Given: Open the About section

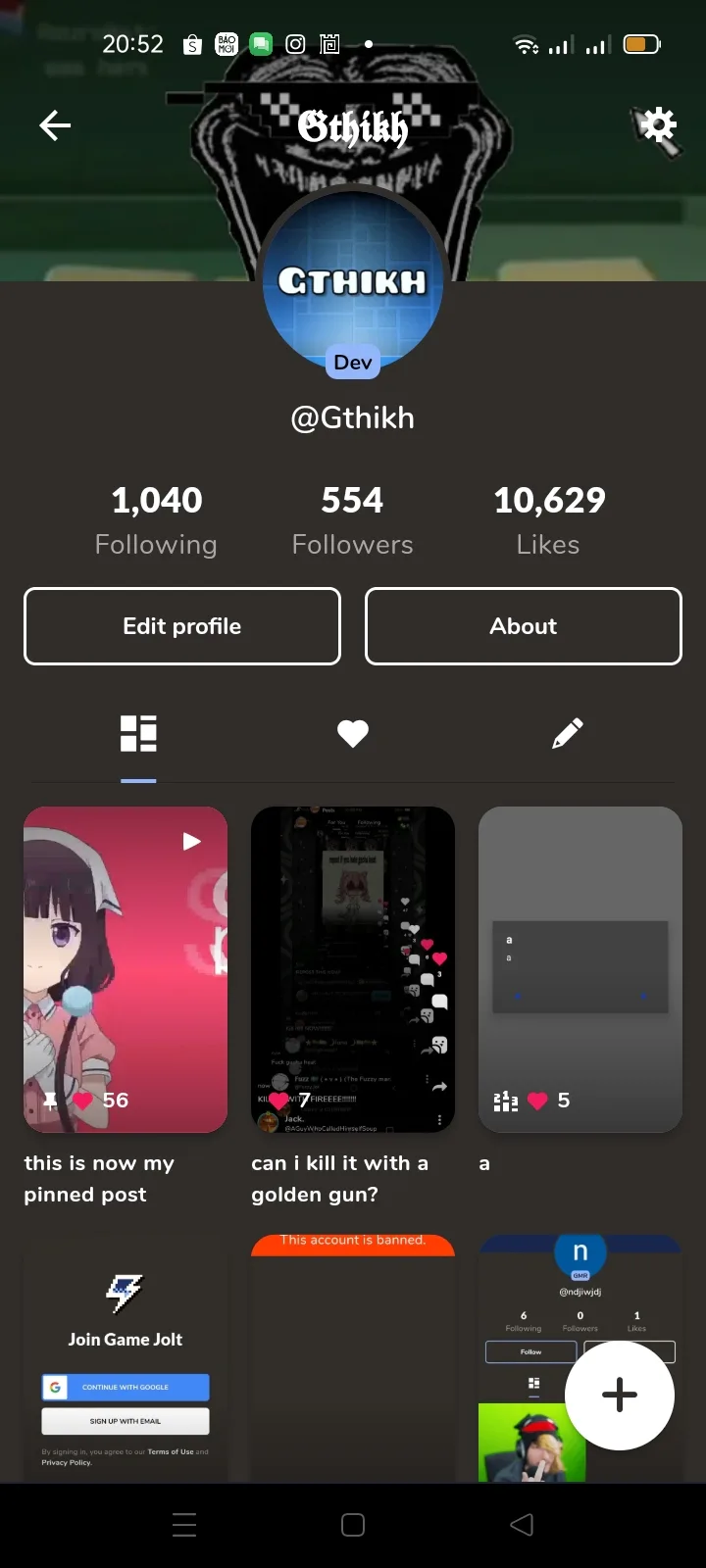Looking at the screenshot, I should coord(524,626).
